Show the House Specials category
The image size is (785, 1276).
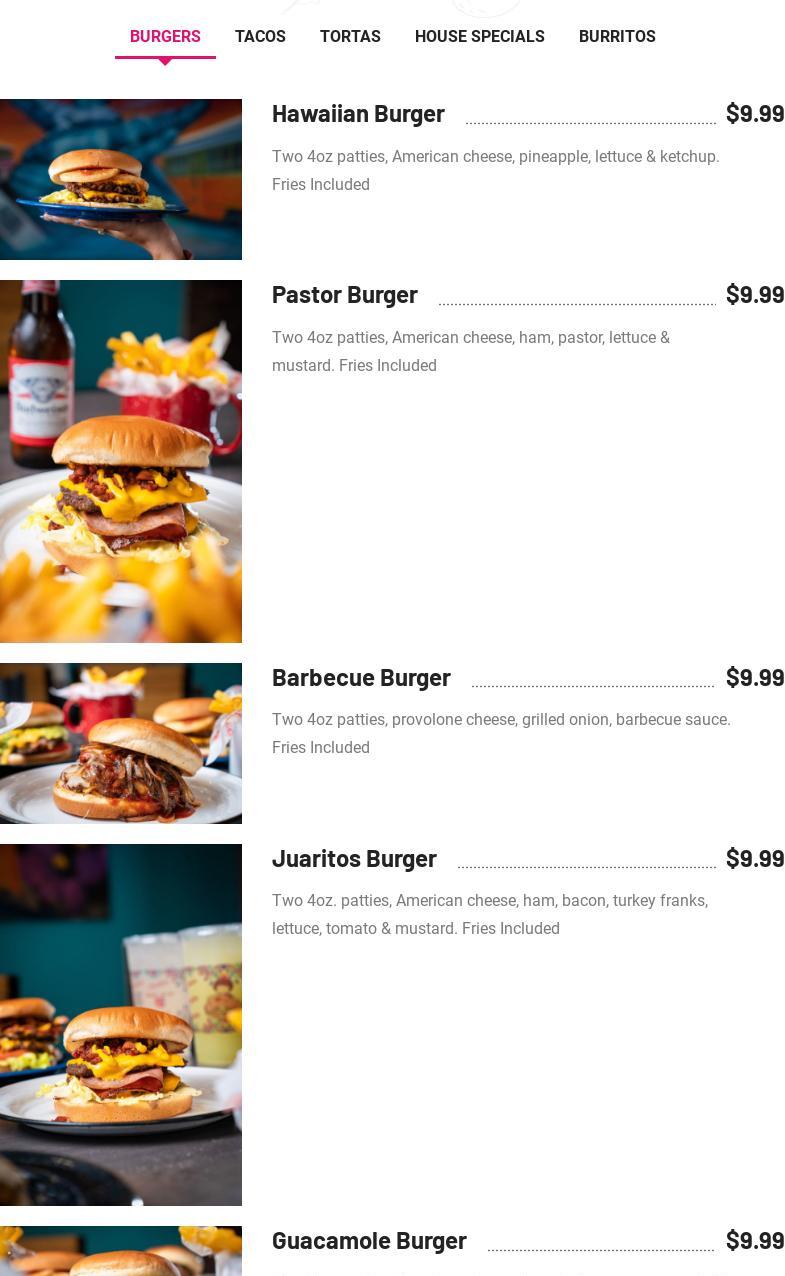[x=479, y=37]
